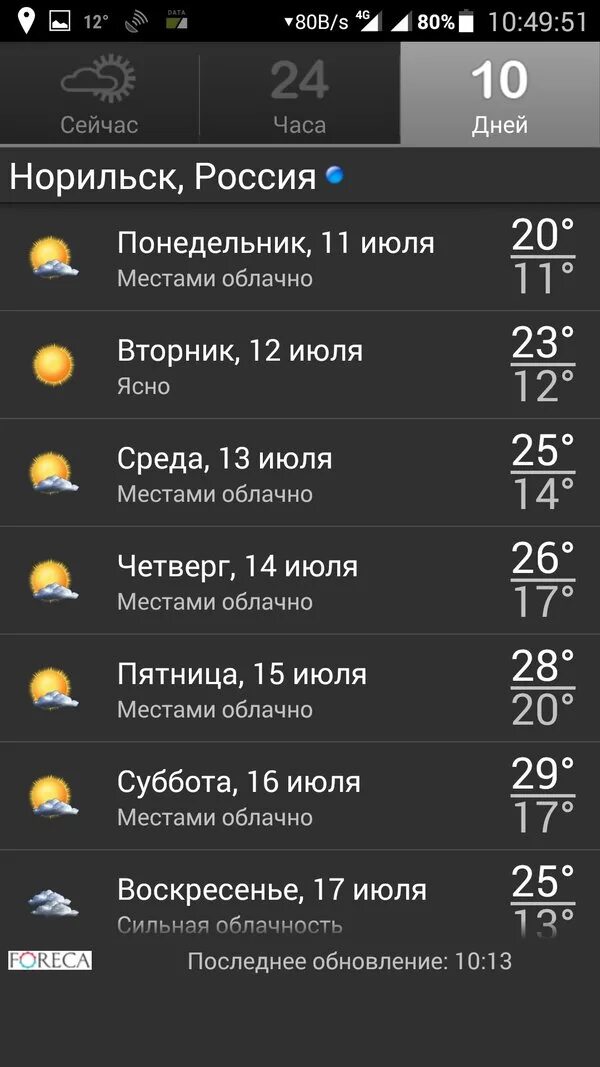Open the Норильск, Россия location header

point(162,177)
